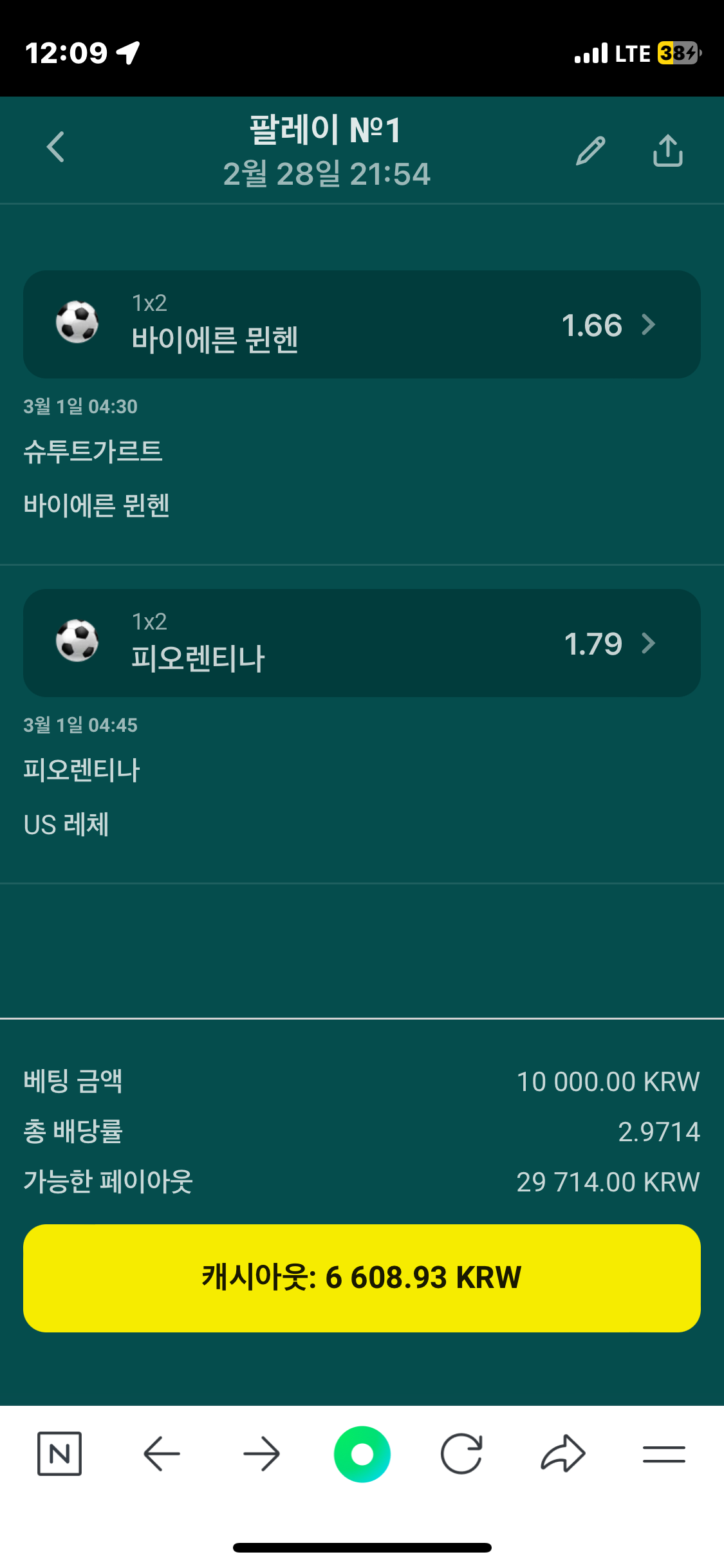Reload the current page
The height and width of the screenshot is (1568, 724).
pyautogui.click(x=461, y=1453)
